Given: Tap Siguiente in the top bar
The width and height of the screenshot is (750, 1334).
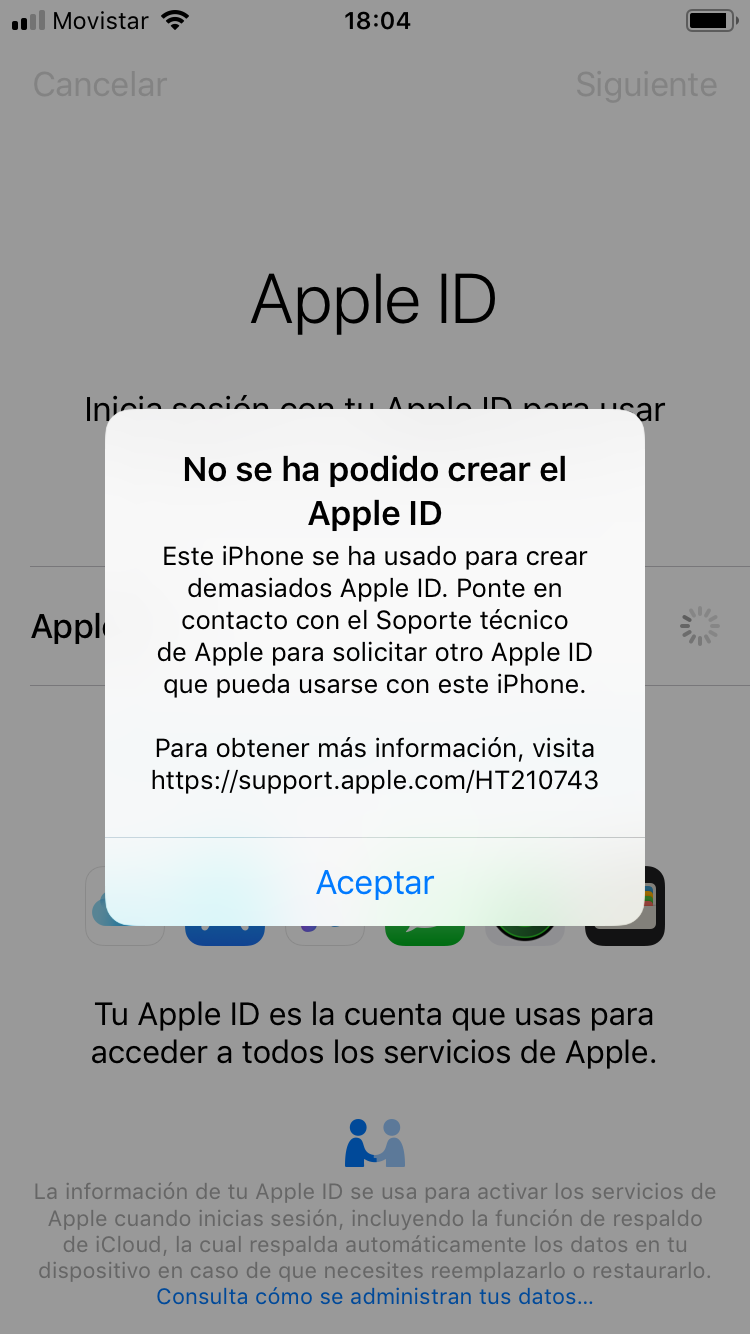Looking at the screenshot, I should pyautogui.click(x=646, y=85).
